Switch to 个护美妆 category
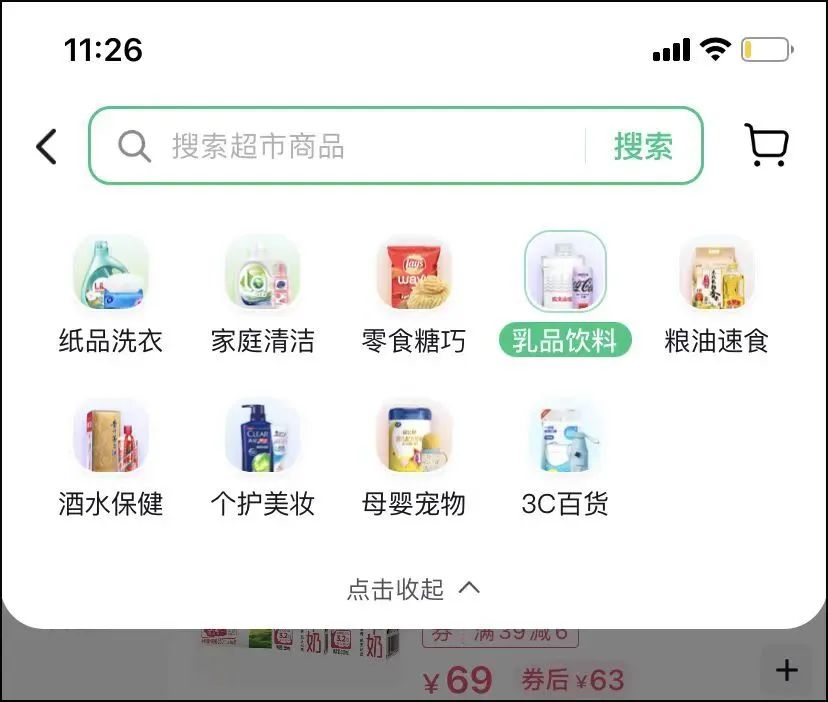The height and width of the screenshot is (702, 828). (262, 456)
